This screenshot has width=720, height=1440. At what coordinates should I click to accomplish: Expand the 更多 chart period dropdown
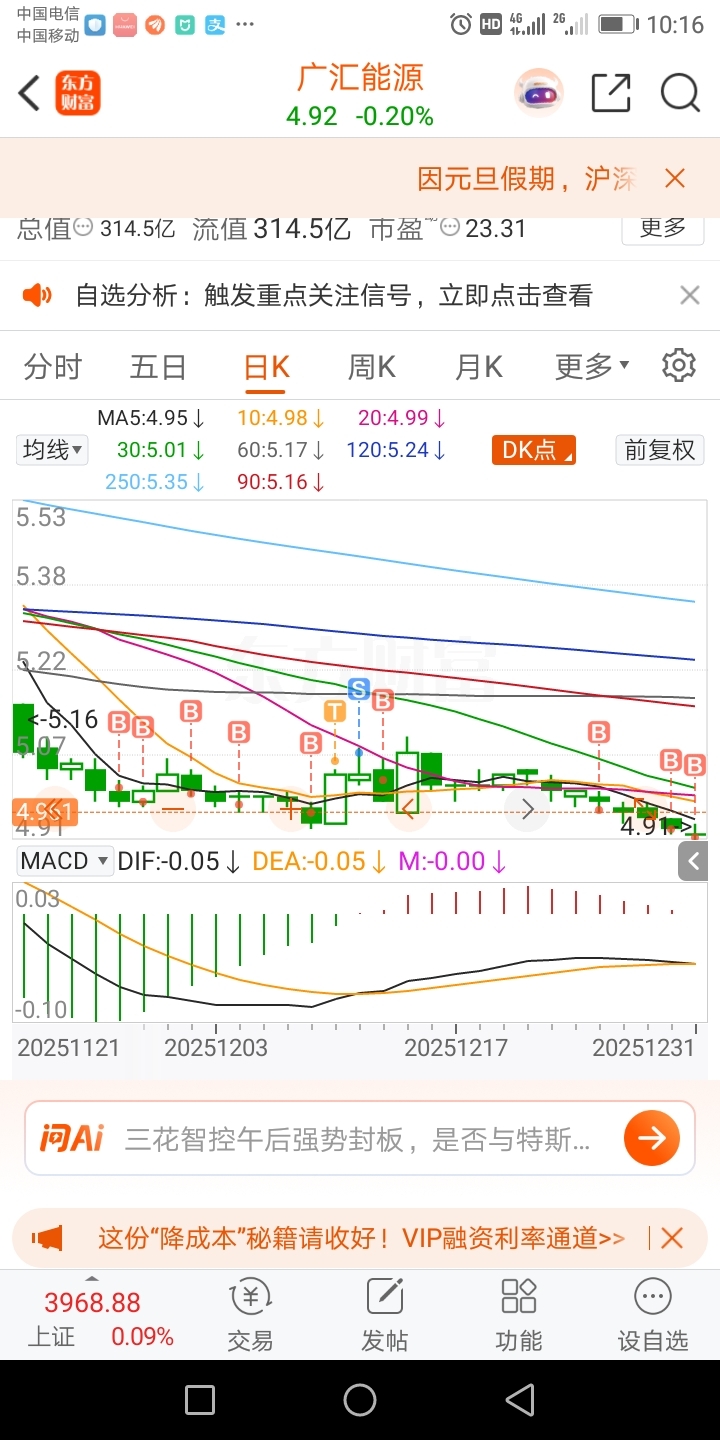point(592,367)
